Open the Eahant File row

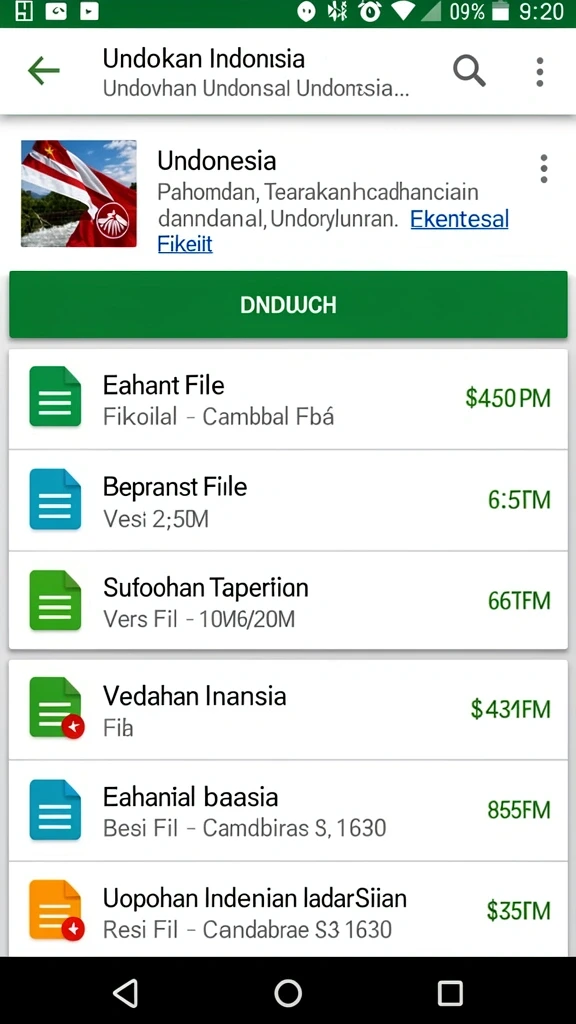(x=288, y=399)
